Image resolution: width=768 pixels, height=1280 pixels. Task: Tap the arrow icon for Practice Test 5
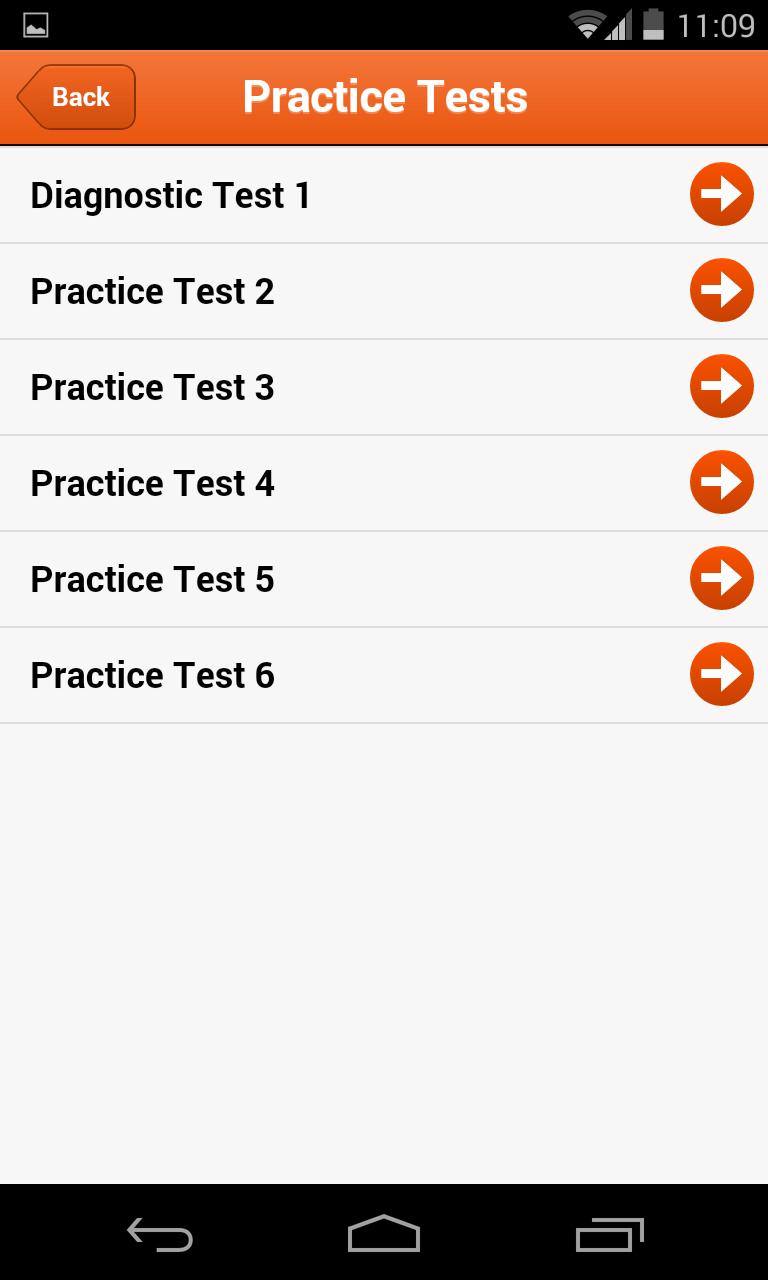721,578
